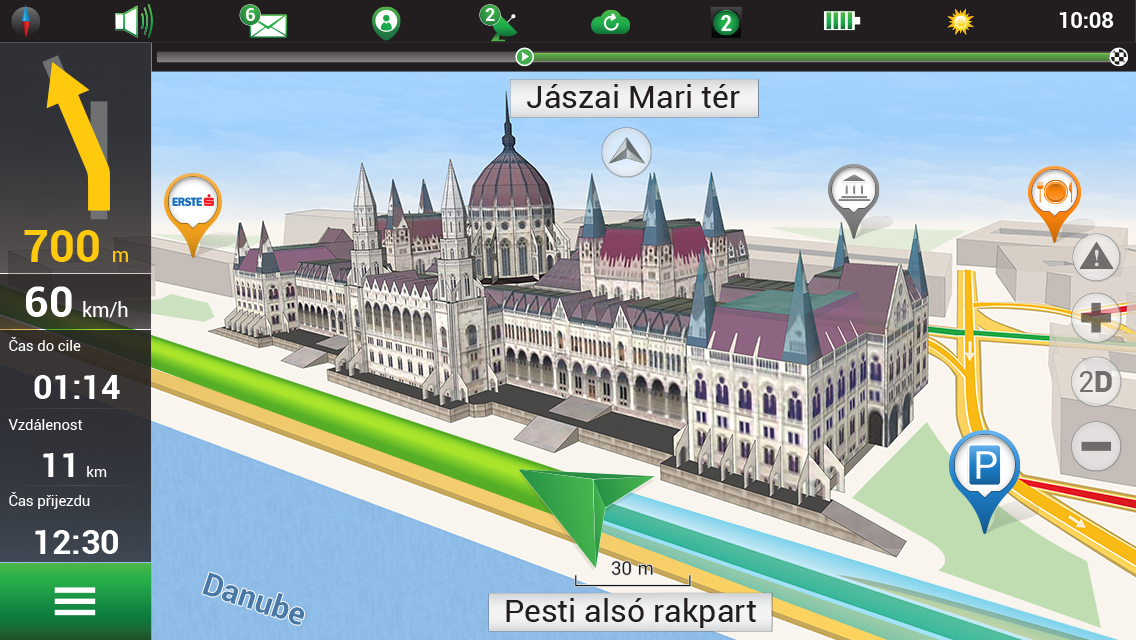
Task: Zoom out the map
Action: (x=1096, y=446)
